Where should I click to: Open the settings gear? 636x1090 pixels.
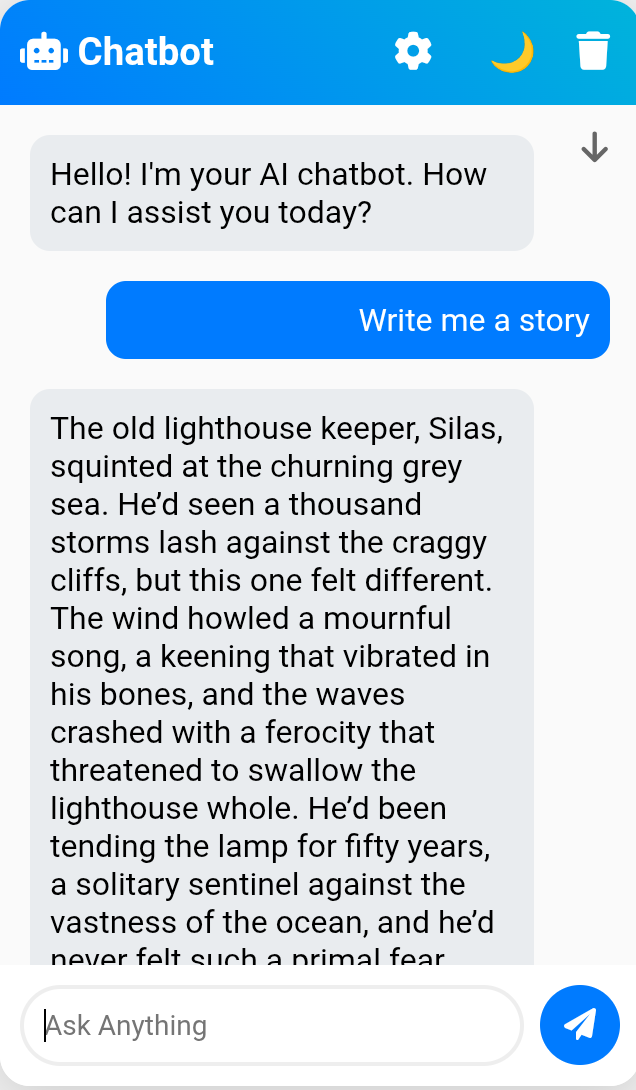(413, 51)
